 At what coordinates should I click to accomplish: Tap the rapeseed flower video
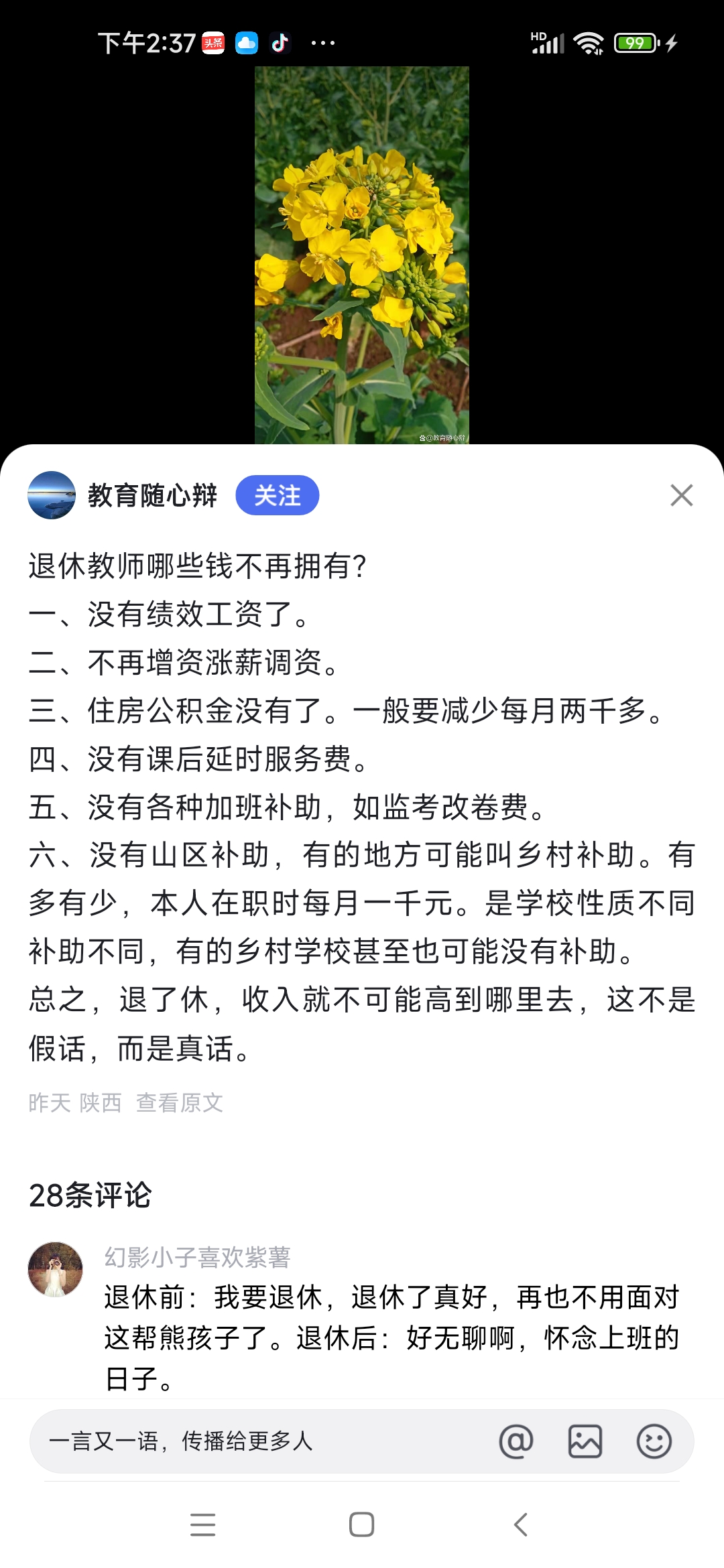pyautogui.click(x=362, y=255)
